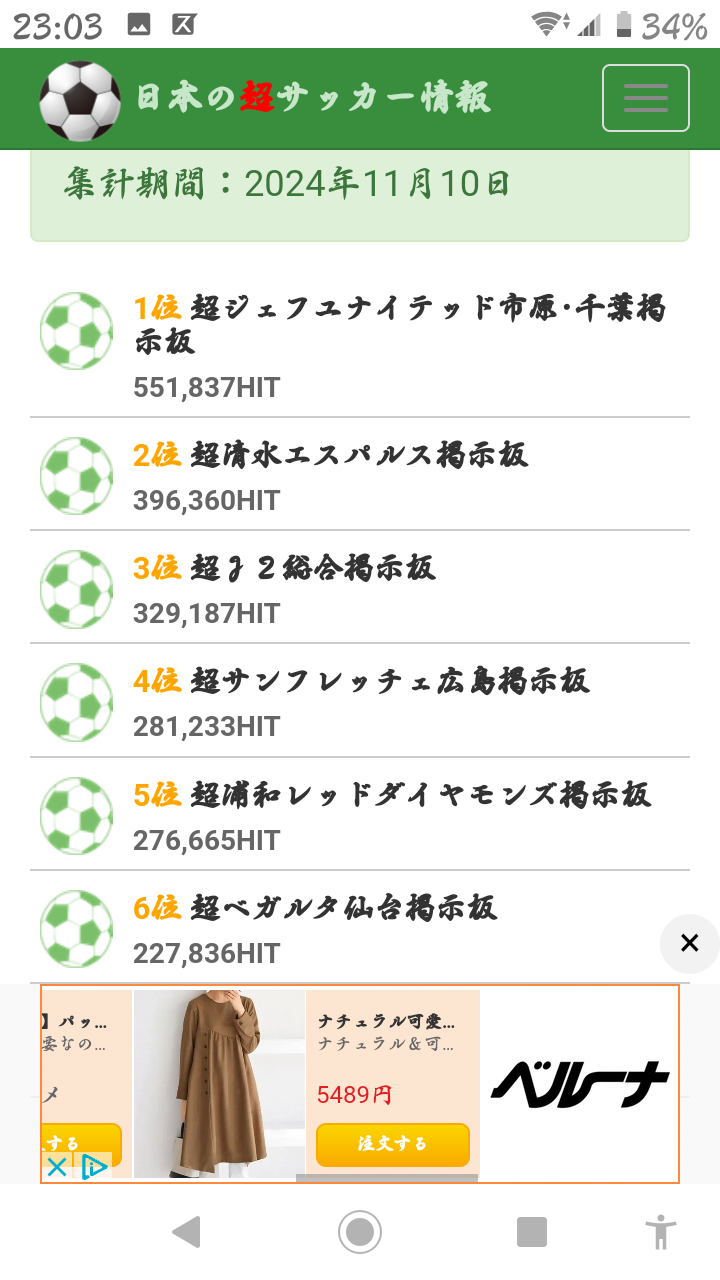Viewport: 720px width, 1280px height.
Task: Tap the 注文する button for the 5489円 dress
Action: pyautogui.click(x=393, y=1144)
